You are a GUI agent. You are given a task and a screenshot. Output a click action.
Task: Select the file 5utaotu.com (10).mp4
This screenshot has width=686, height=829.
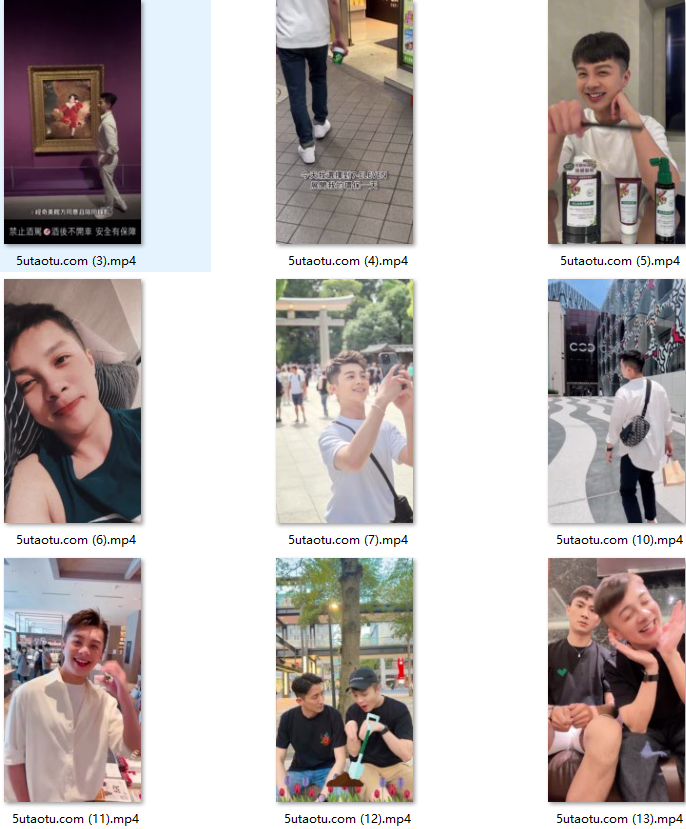coord(616,401)
